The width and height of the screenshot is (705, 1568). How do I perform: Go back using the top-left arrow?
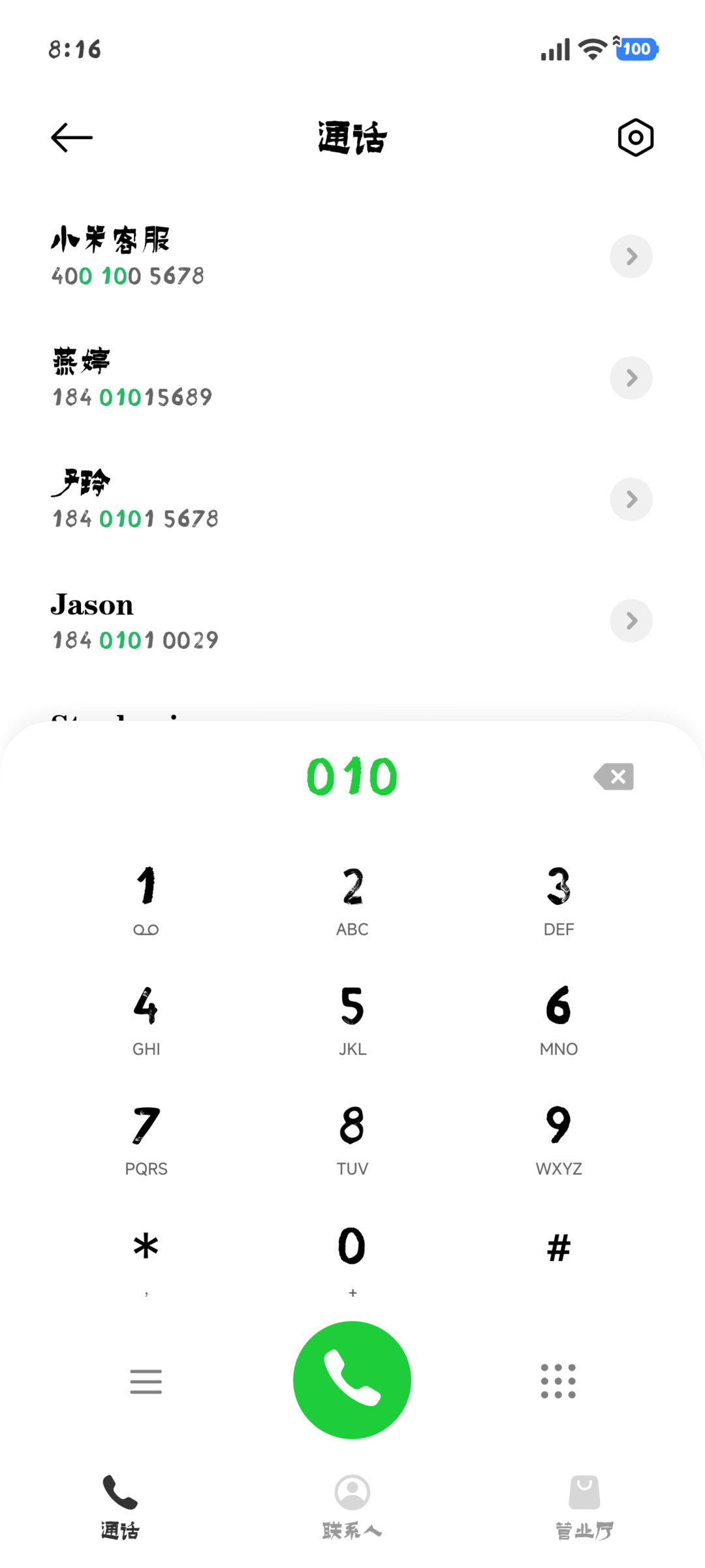(x=72, y=138)
